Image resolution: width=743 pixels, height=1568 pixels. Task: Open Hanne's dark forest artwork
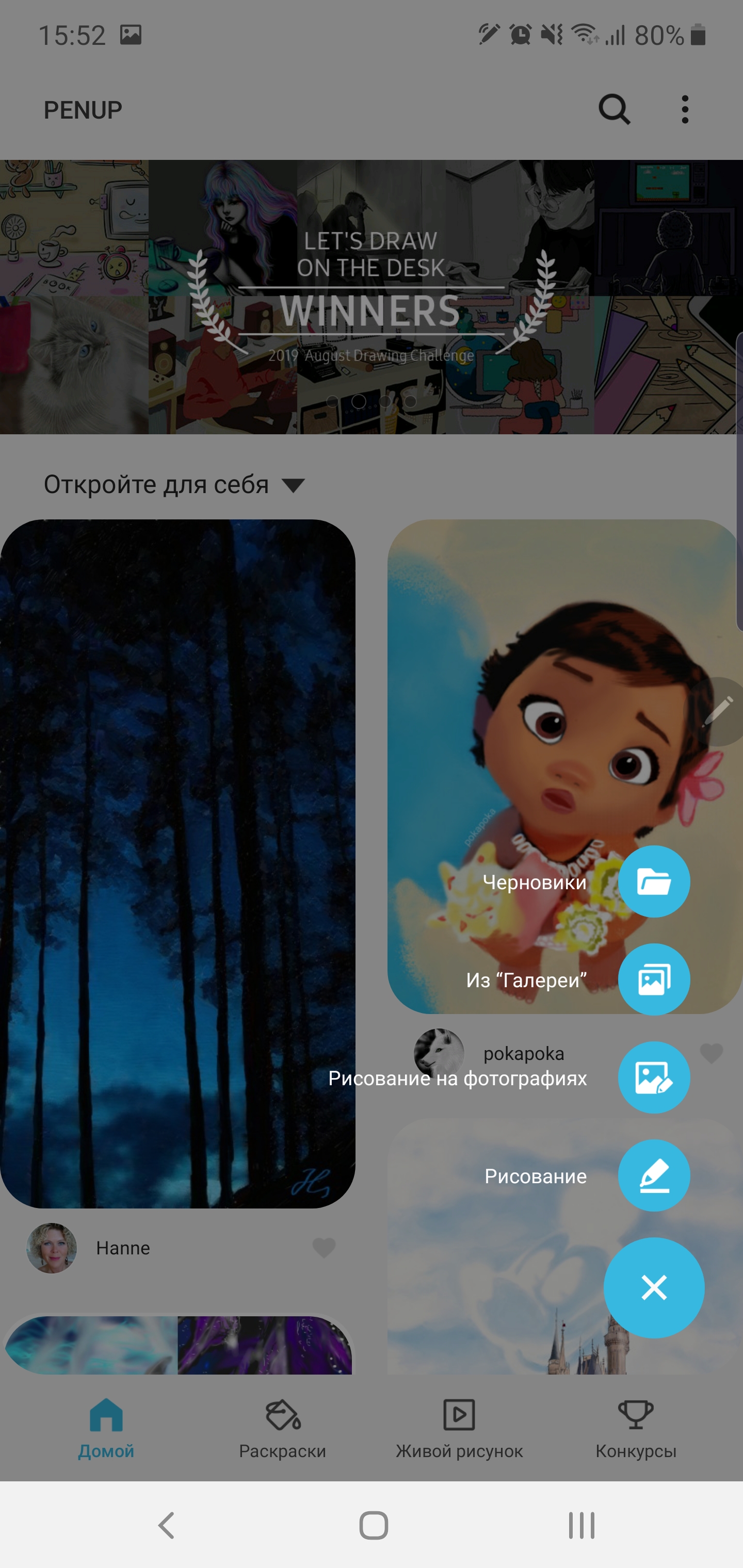(177, 863)
